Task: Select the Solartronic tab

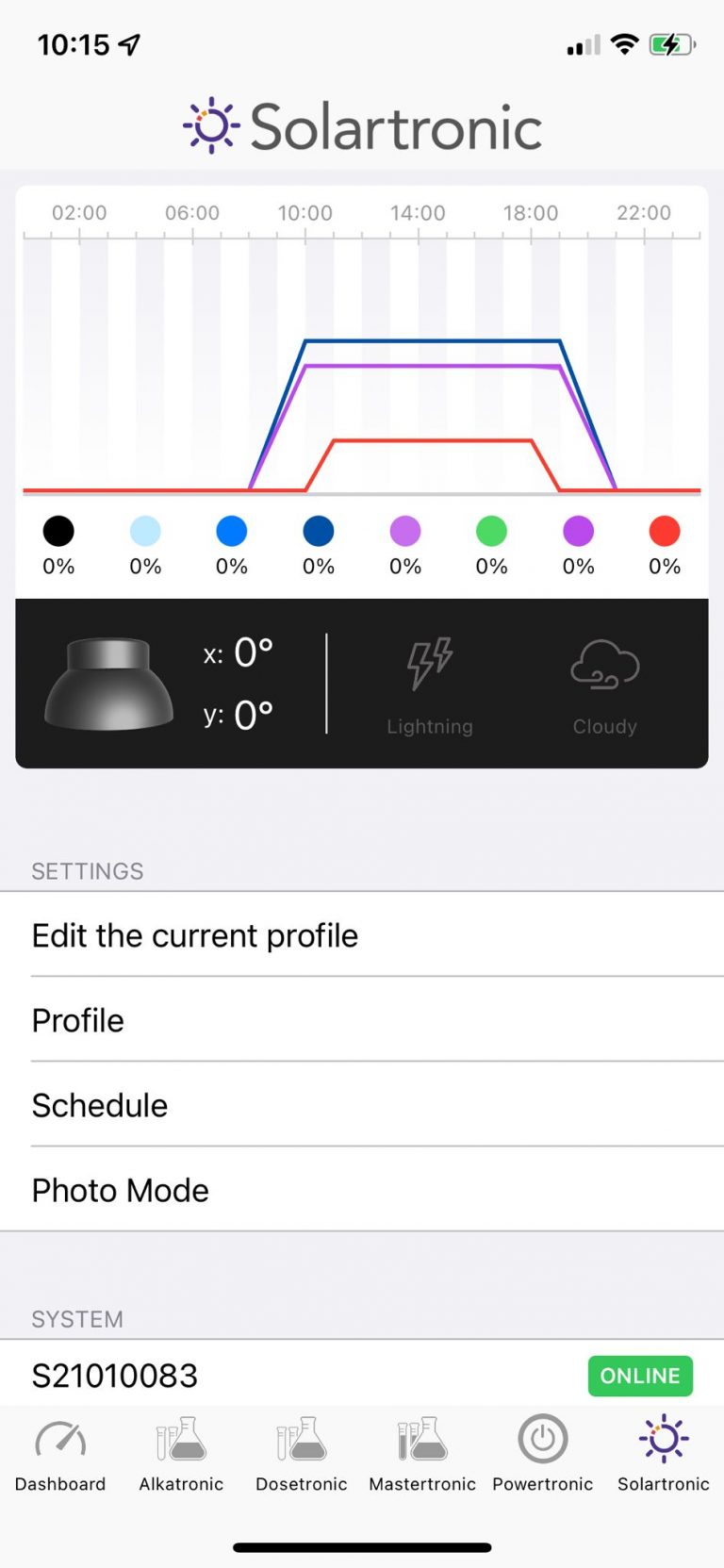Action: coord(664,1455)
